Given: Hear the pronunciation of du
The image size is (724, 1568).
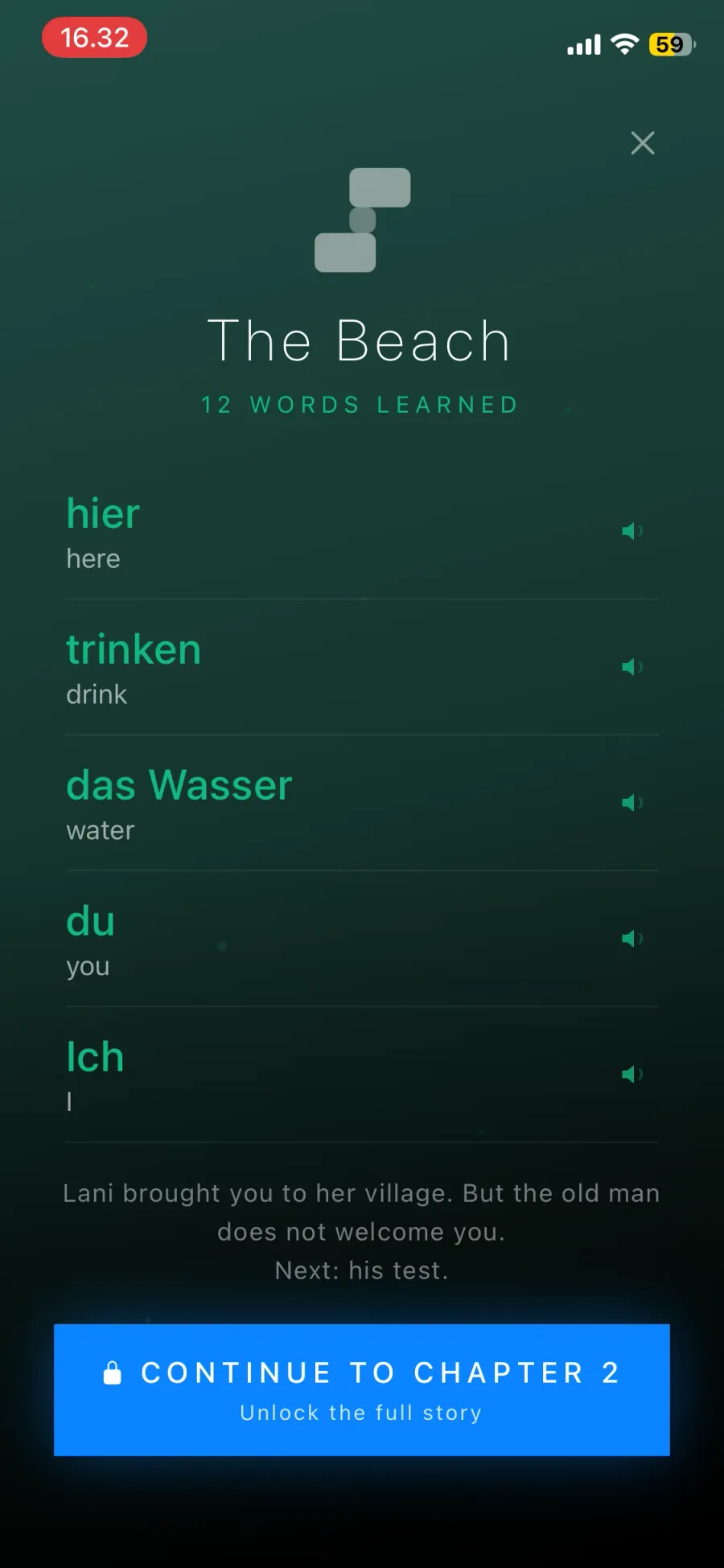Looking at the screenshot, I should pyautogui.click(x=632, y=939).
